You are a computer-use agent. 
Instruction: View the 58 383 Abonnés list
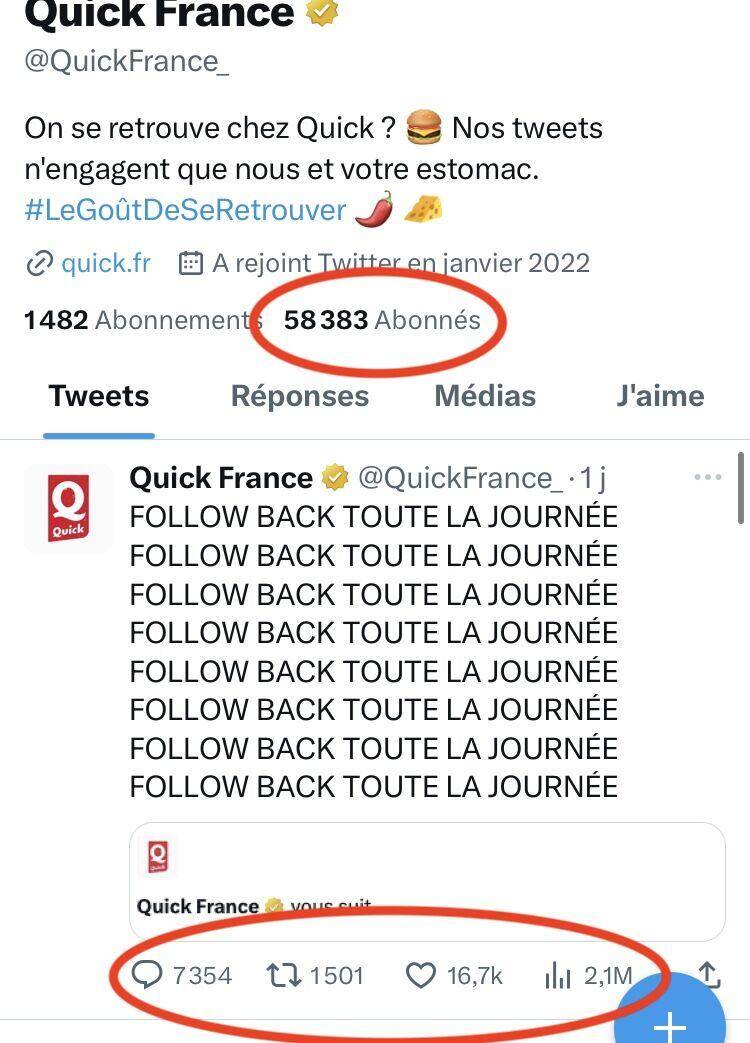tap(382, 320)
